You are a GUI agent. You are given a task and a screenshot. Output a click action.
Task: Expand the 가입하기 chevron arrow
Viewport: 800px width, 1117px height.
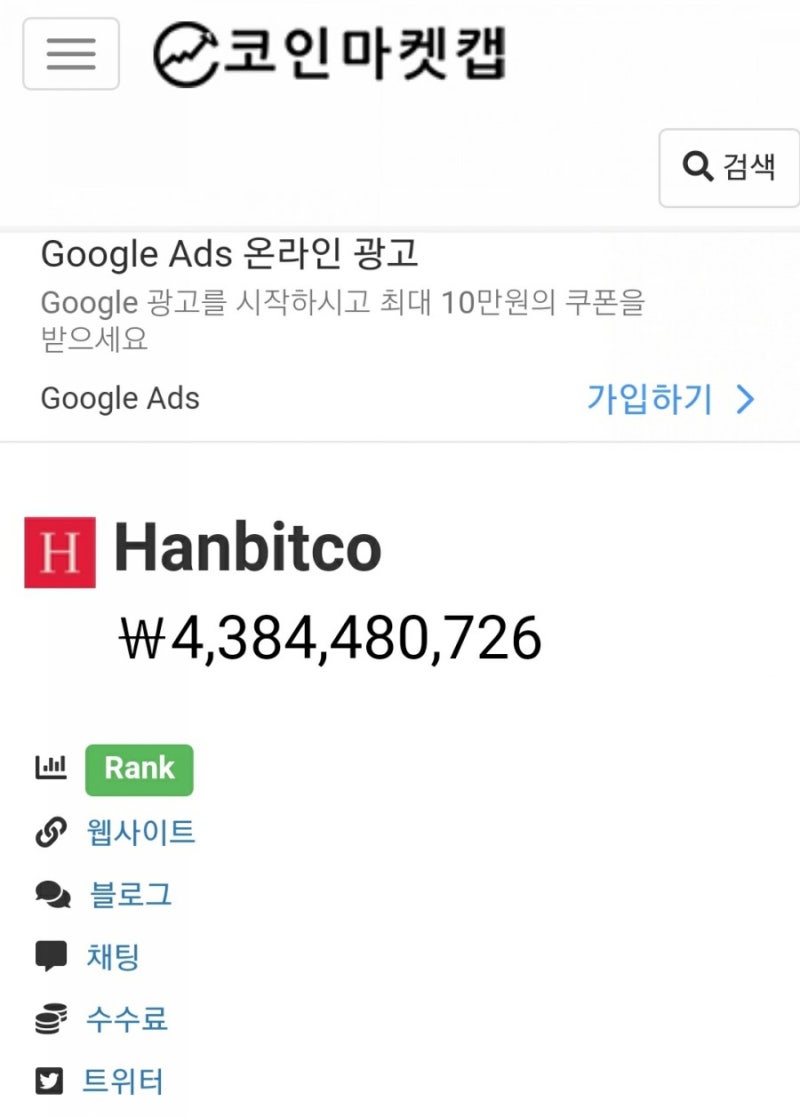coord(744,398)
